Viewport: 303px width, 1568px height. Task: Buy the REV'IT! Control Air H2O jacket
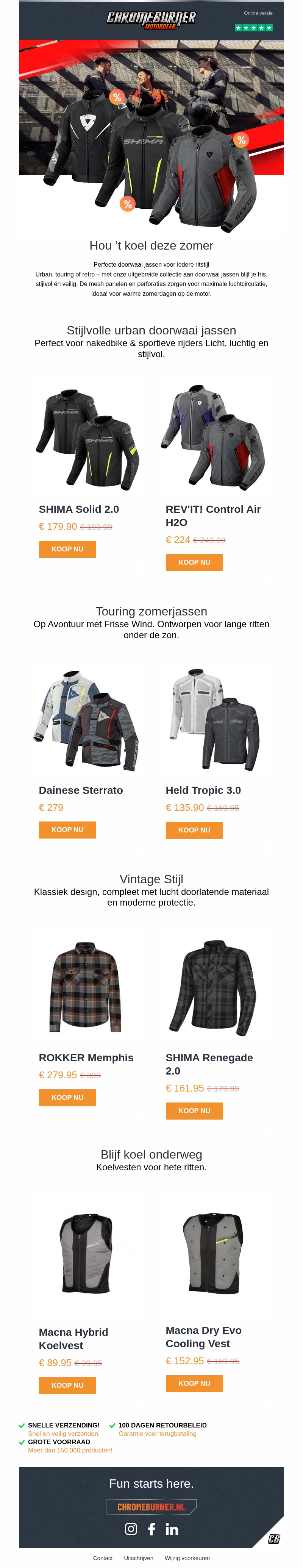tap(194, 562)
